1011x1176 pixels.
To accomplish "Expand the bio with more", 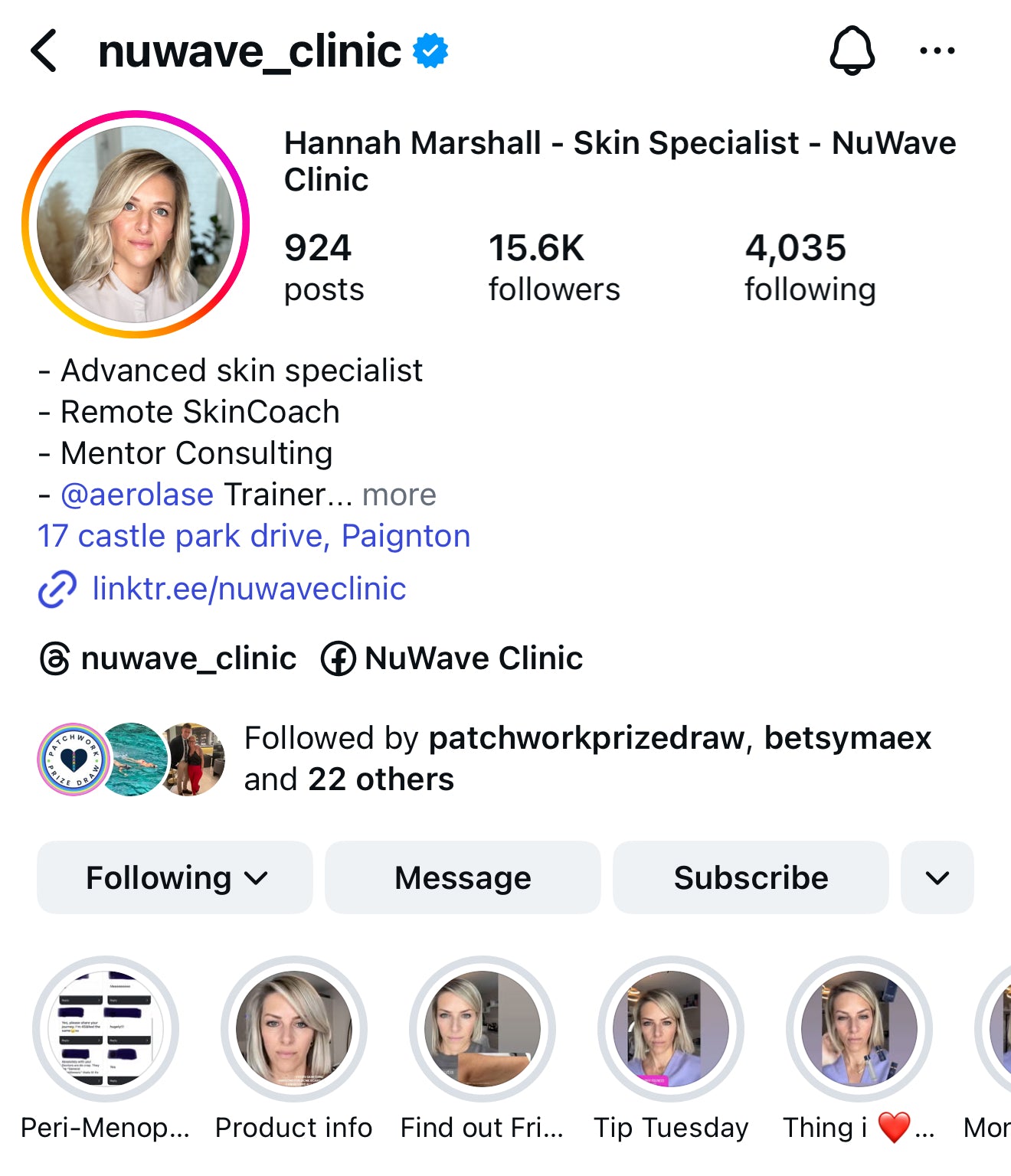I will [399, 495].
